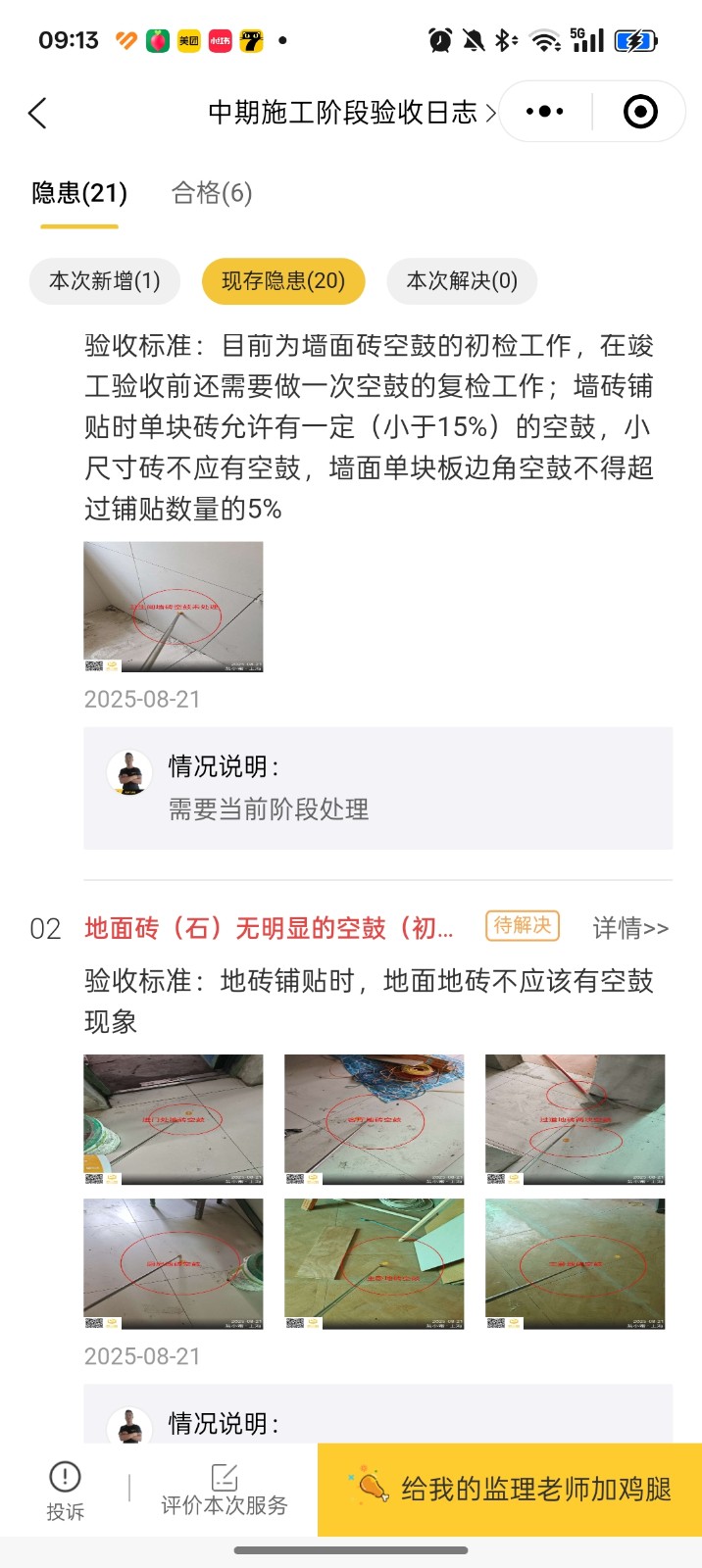Tap 投诉 to file a complaint
Image resolution: width=702 pixels, height=1568 pixels.
coord(65,1490)
